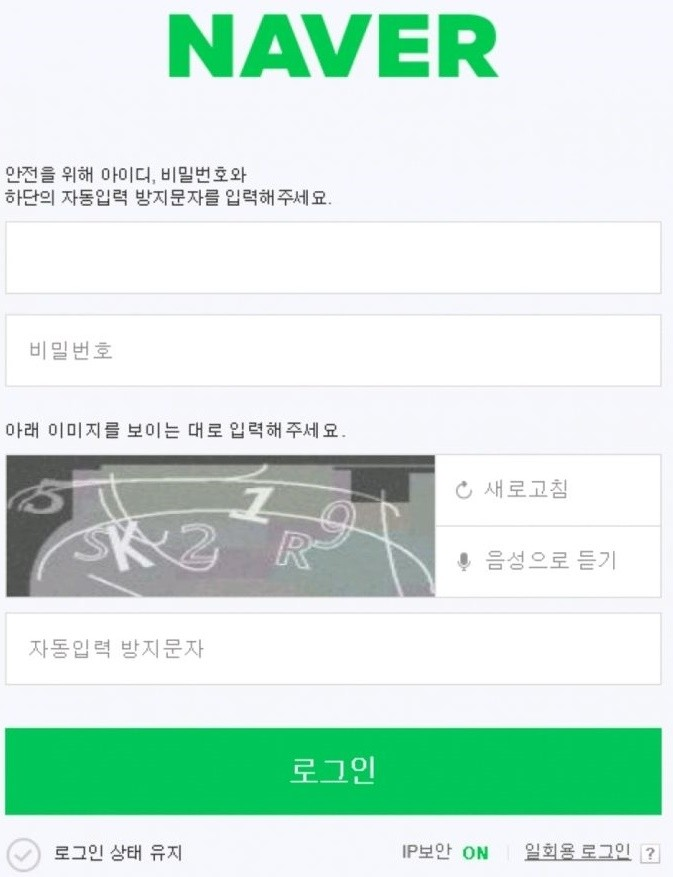Screen dimensions: 673x877
Task: Tap the ID input field
Action: click(333, 258)
